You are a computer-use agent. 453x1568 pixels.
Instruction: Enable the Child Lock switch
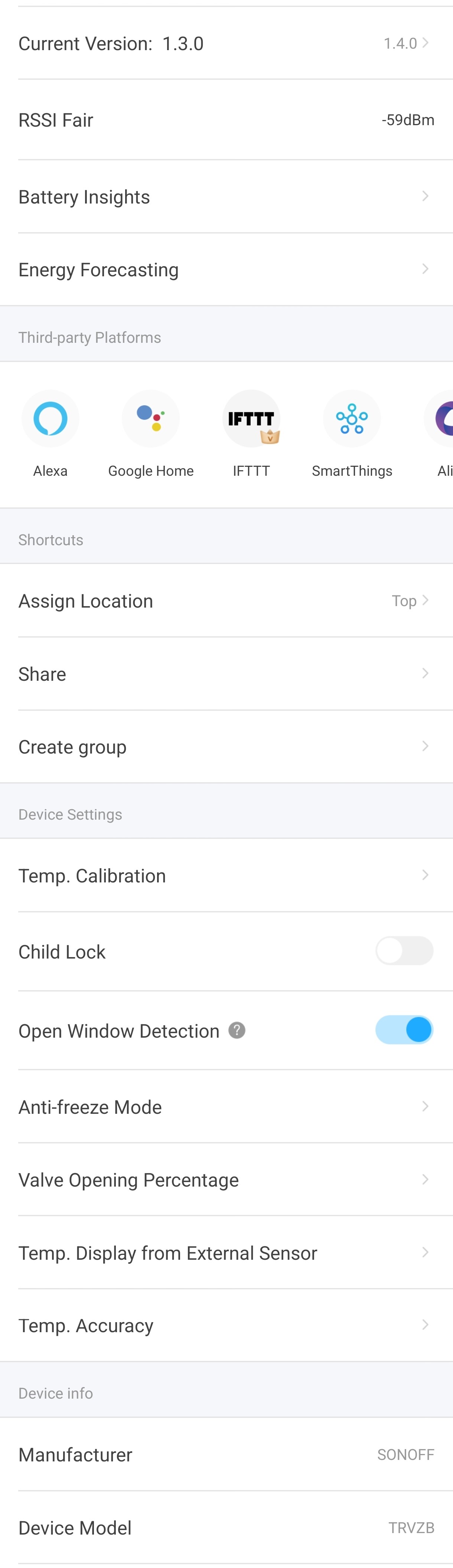[404, 951]
